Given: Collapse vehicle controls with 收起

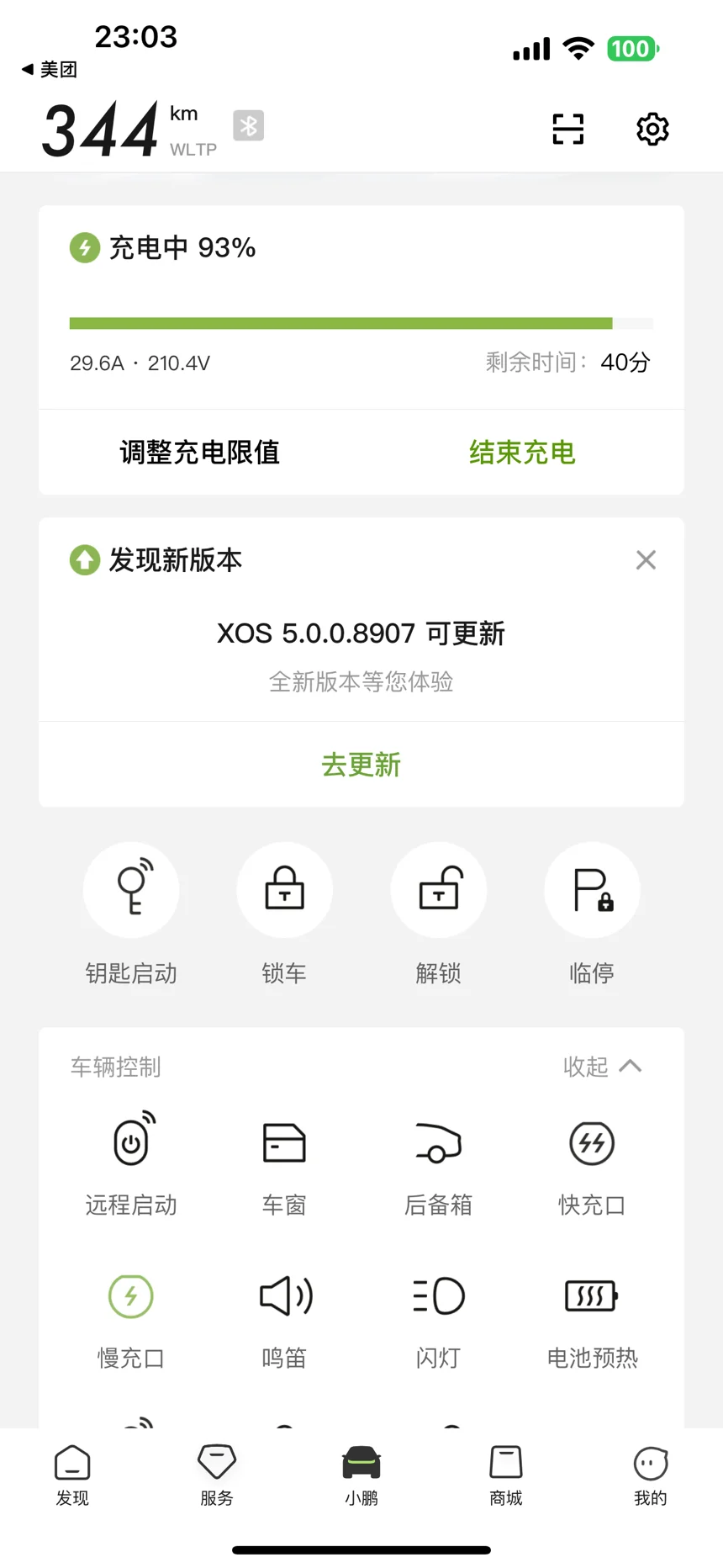Looking at the screenshot, I should (602, 1067).
